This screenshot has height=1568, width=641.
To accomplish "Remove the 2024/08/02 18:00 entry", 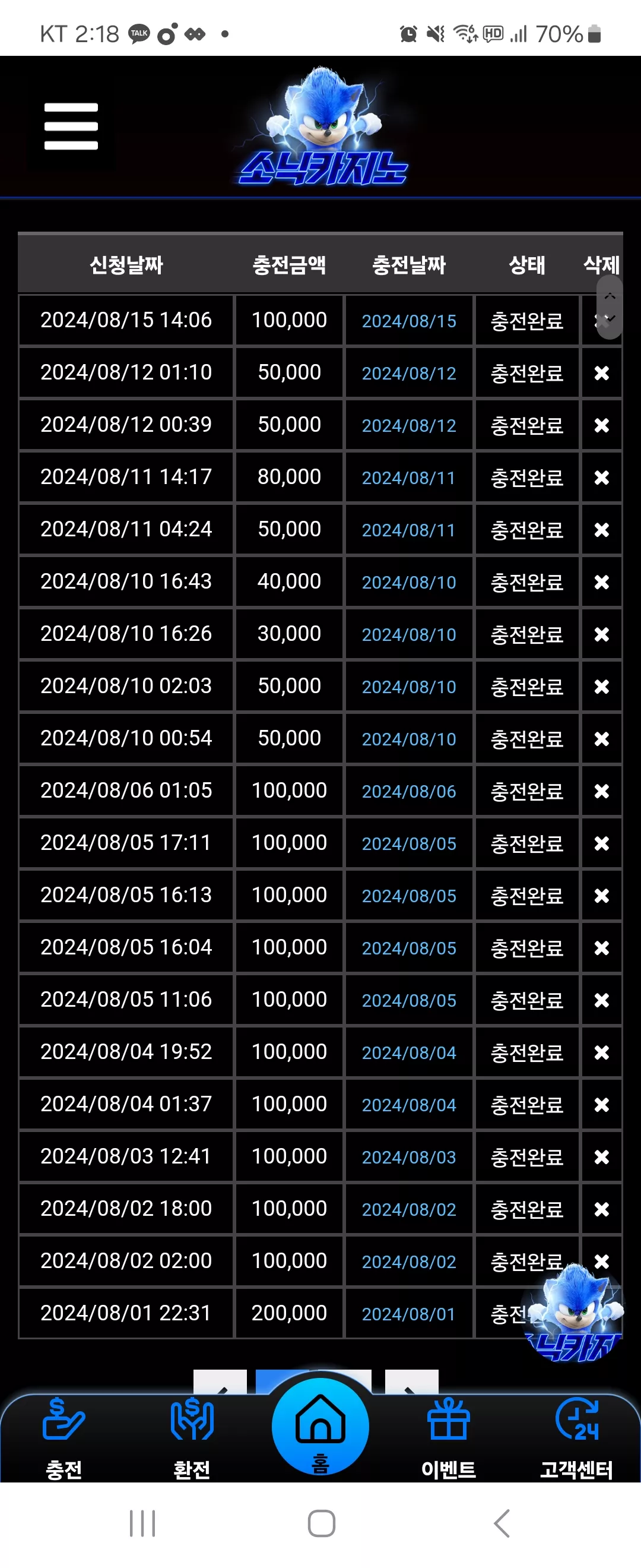I will (x=601, y=1209).
